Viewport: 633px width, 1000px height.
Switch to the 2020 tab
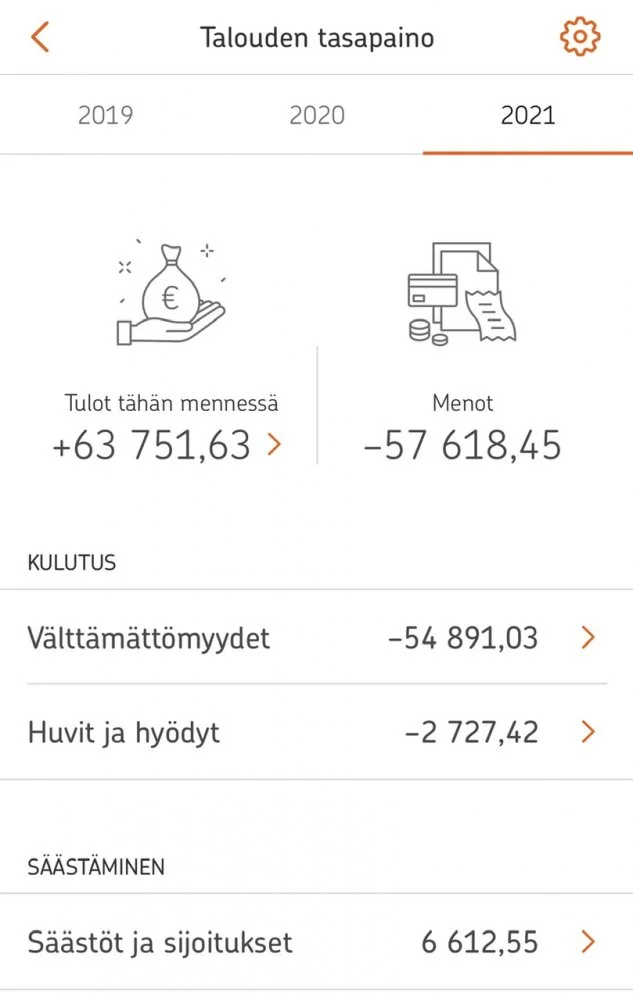(x=316, y=115)
